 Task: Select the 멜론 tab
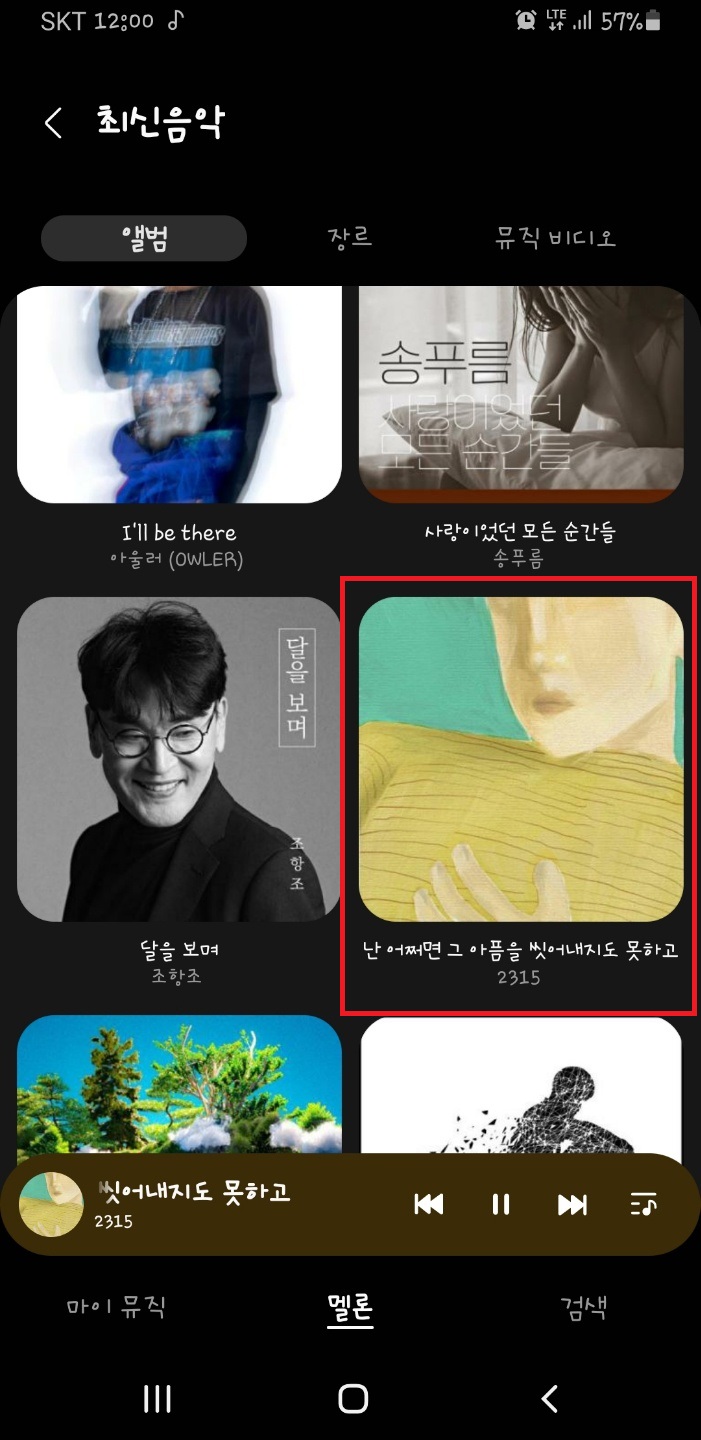coord(350,1307)
